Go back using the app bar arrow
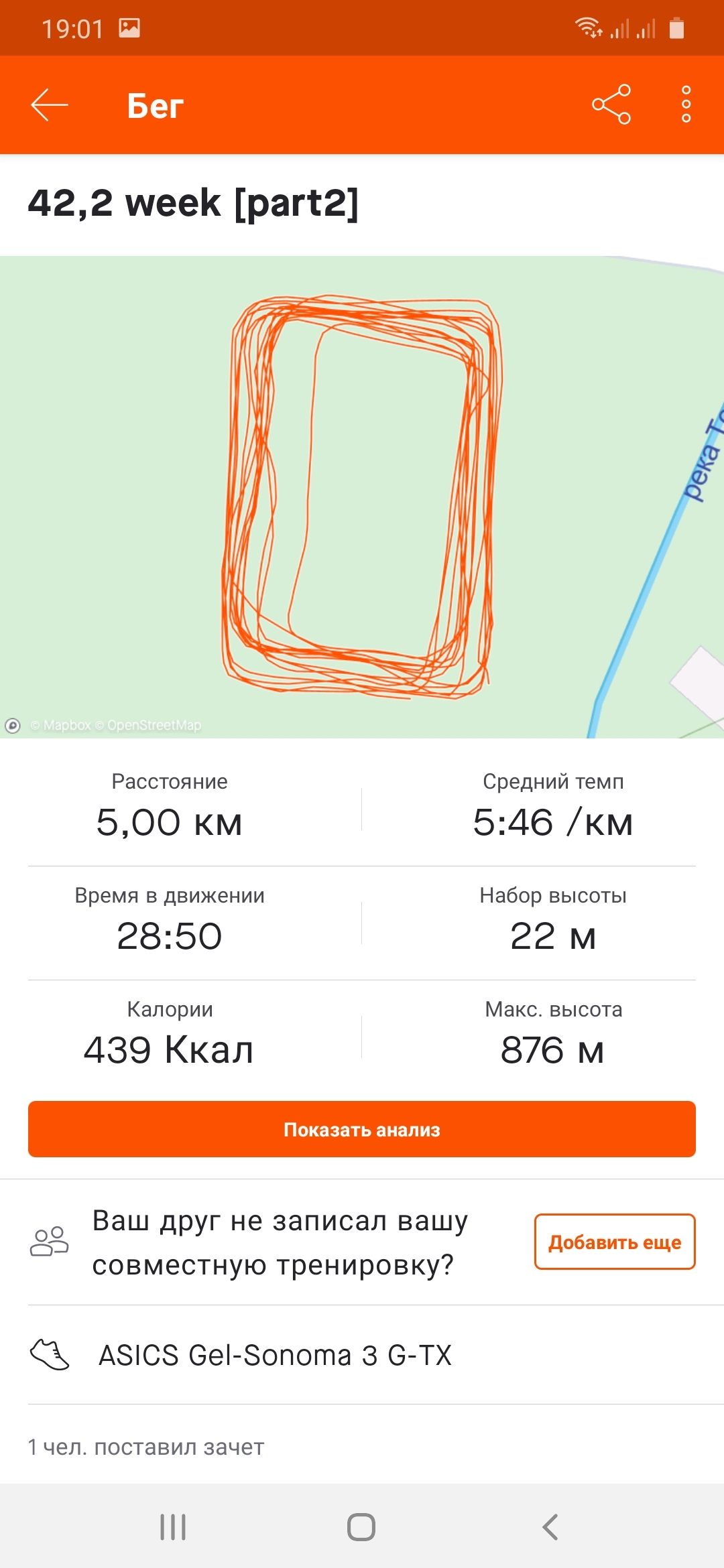The height and width of the screenshot is (1568, 724). coord(50,105)
